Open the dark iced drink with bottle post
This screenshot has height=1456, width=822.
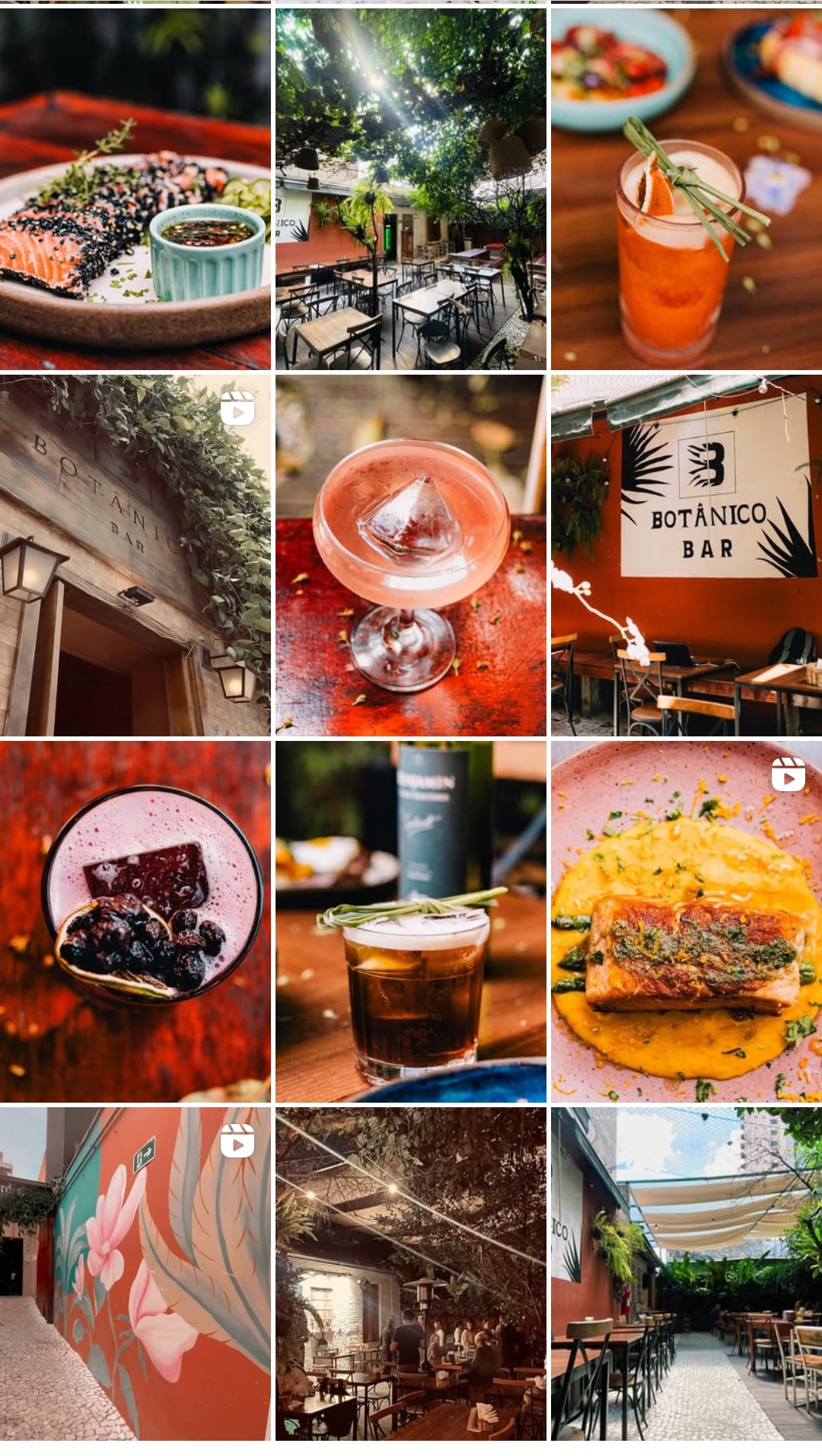pos(410,921)
